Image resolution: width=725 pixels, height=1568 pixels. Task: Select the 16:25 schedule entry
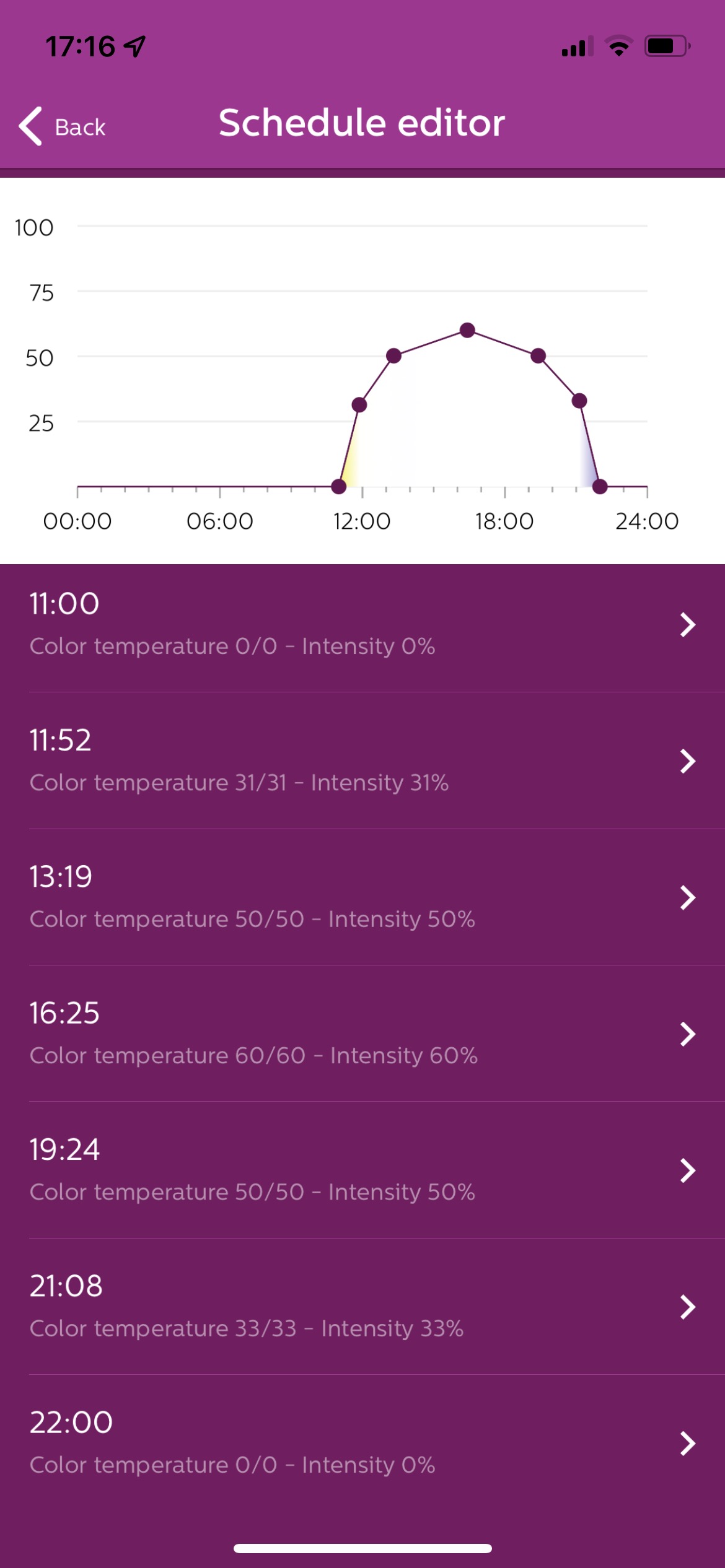(x=362, y=1034)
